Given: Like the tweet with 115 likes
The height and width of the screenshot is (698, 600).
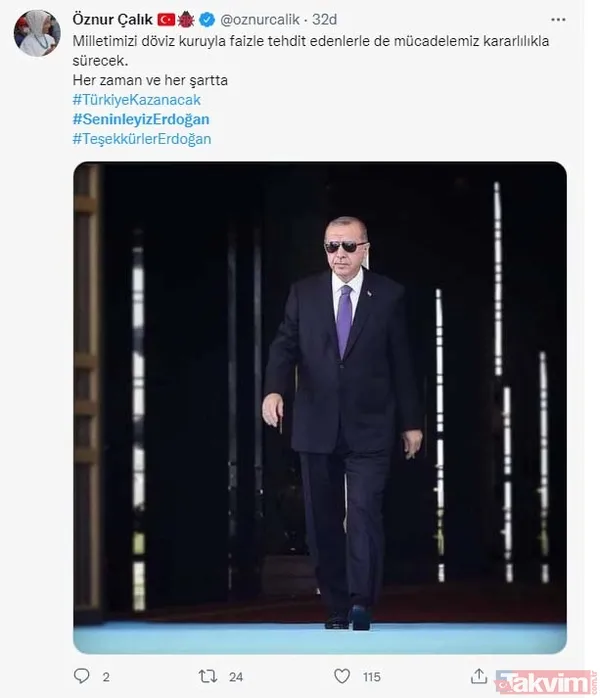Looking at the screenshot, I should 344,676.
